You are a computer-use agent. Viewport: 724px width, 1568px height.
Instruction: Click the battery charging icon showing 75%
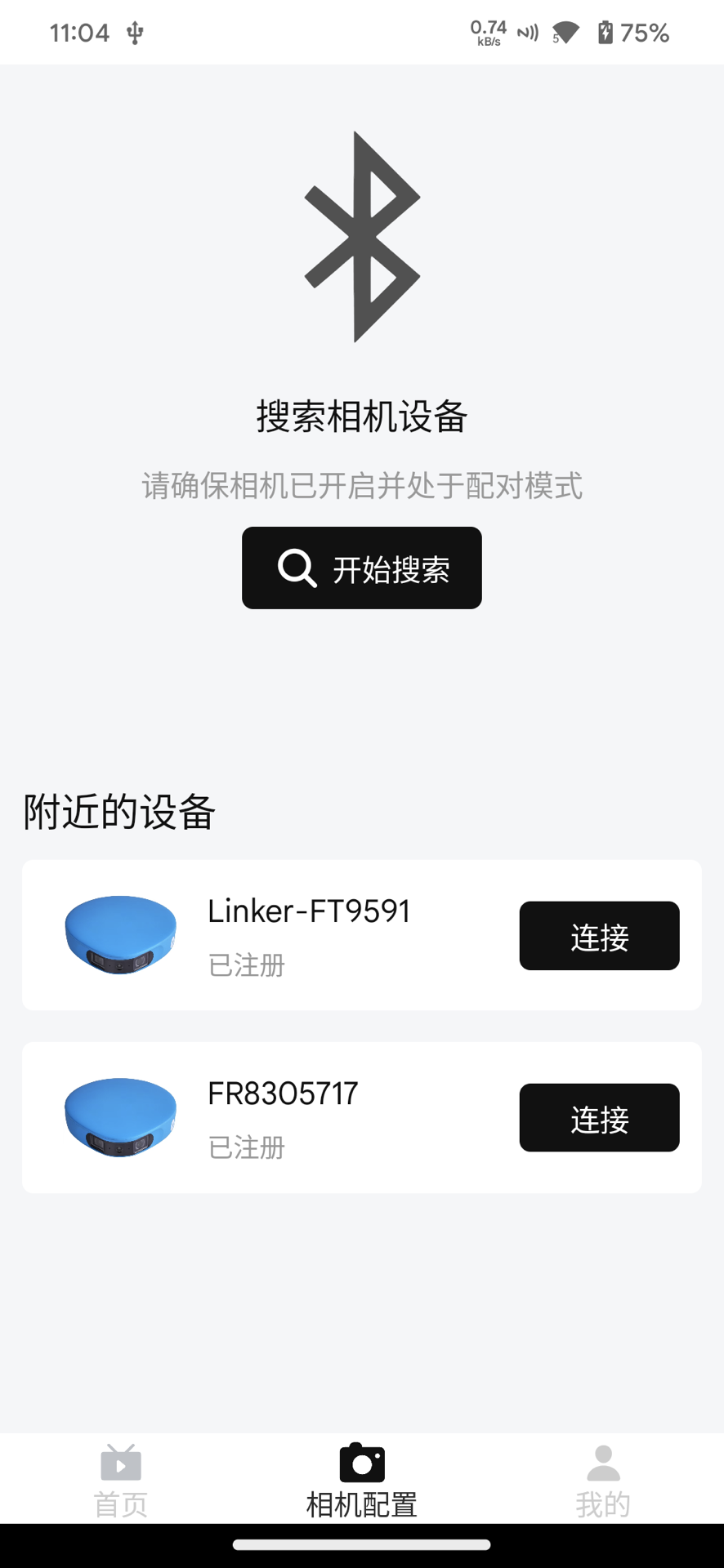coord(604,32)
